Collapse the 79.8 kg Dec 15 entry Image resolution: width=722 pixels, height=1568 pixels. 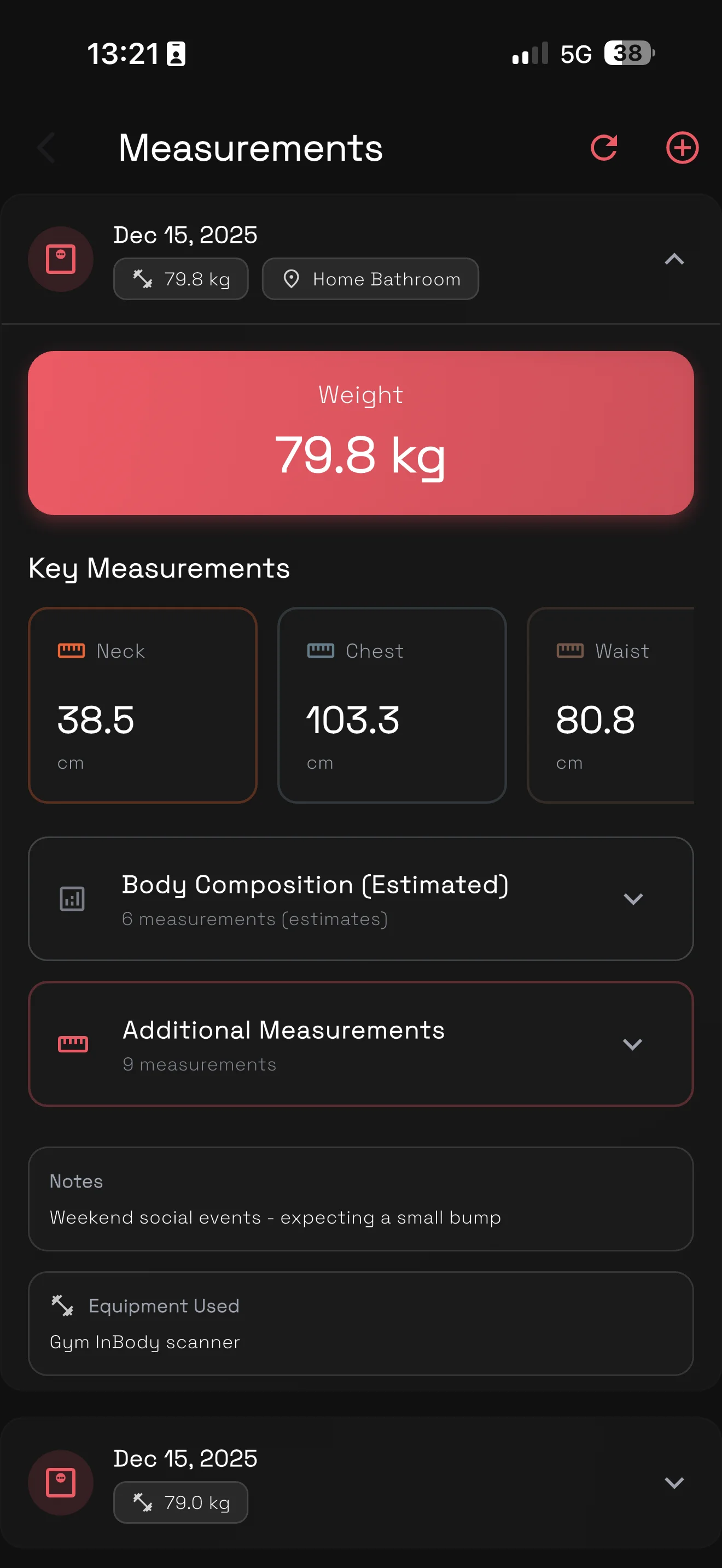coord(674,259)
